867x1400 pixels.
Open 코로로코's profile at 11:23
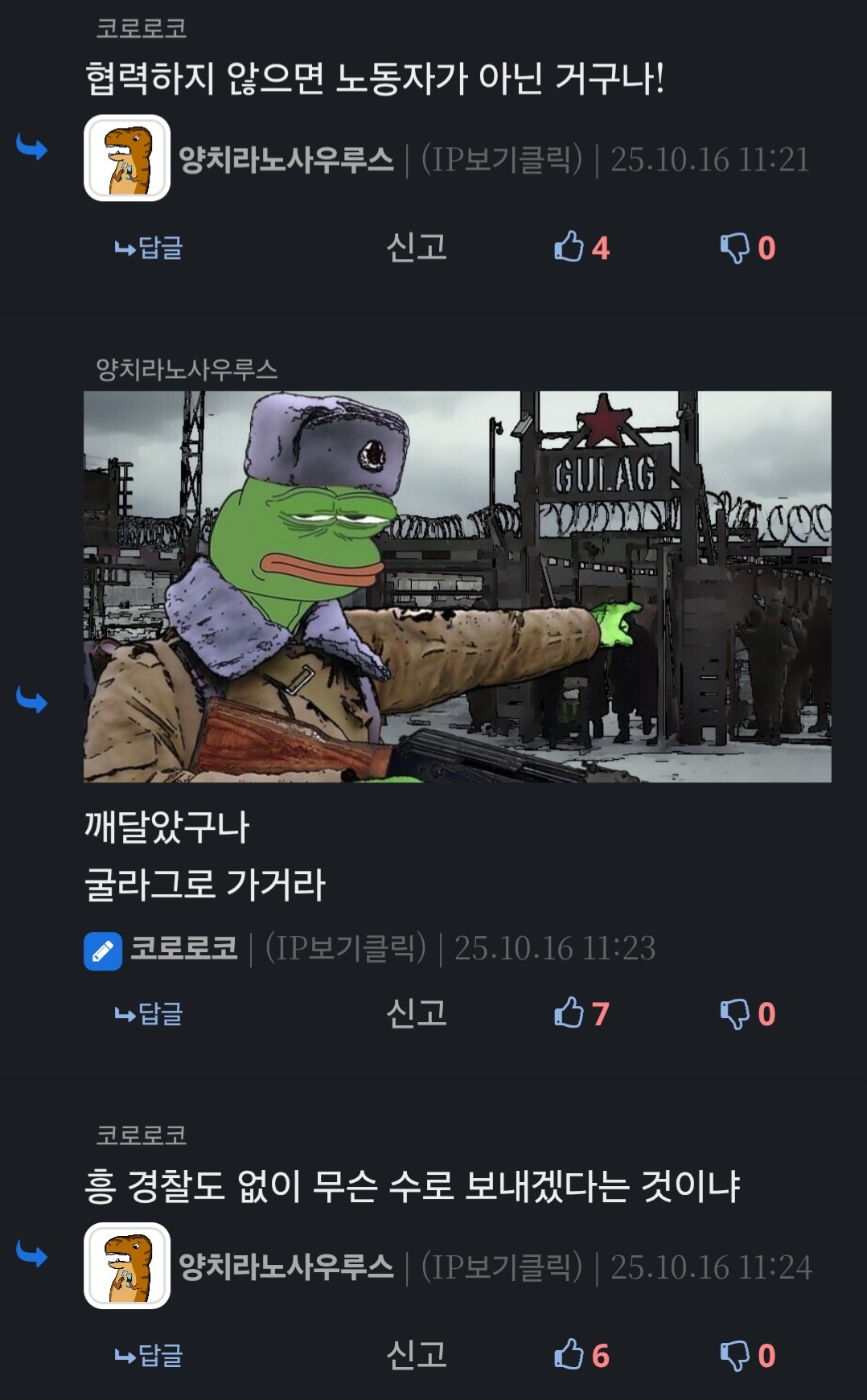tap(183, 948)
